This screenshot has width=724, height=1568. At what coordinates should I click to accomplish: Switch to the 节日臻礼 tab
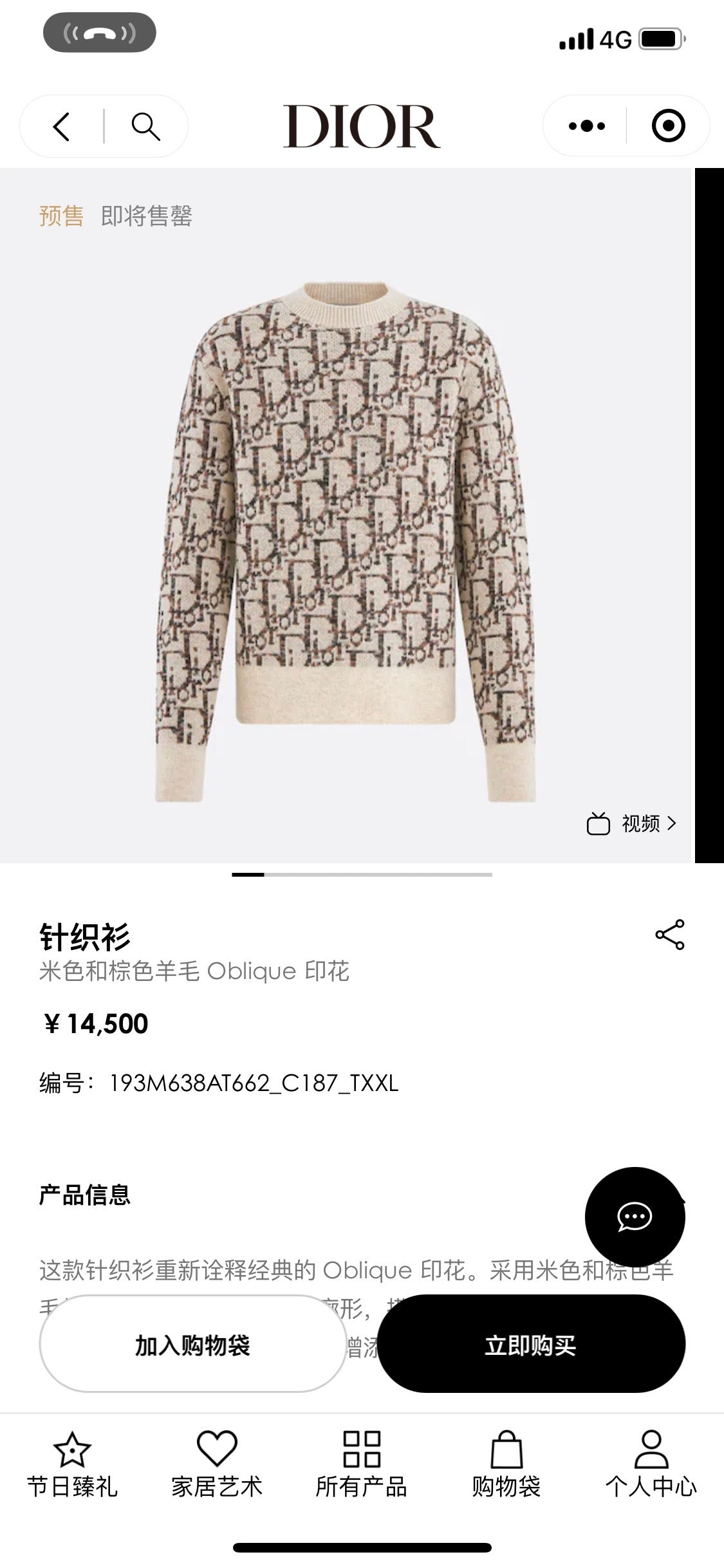(72, 1466)
